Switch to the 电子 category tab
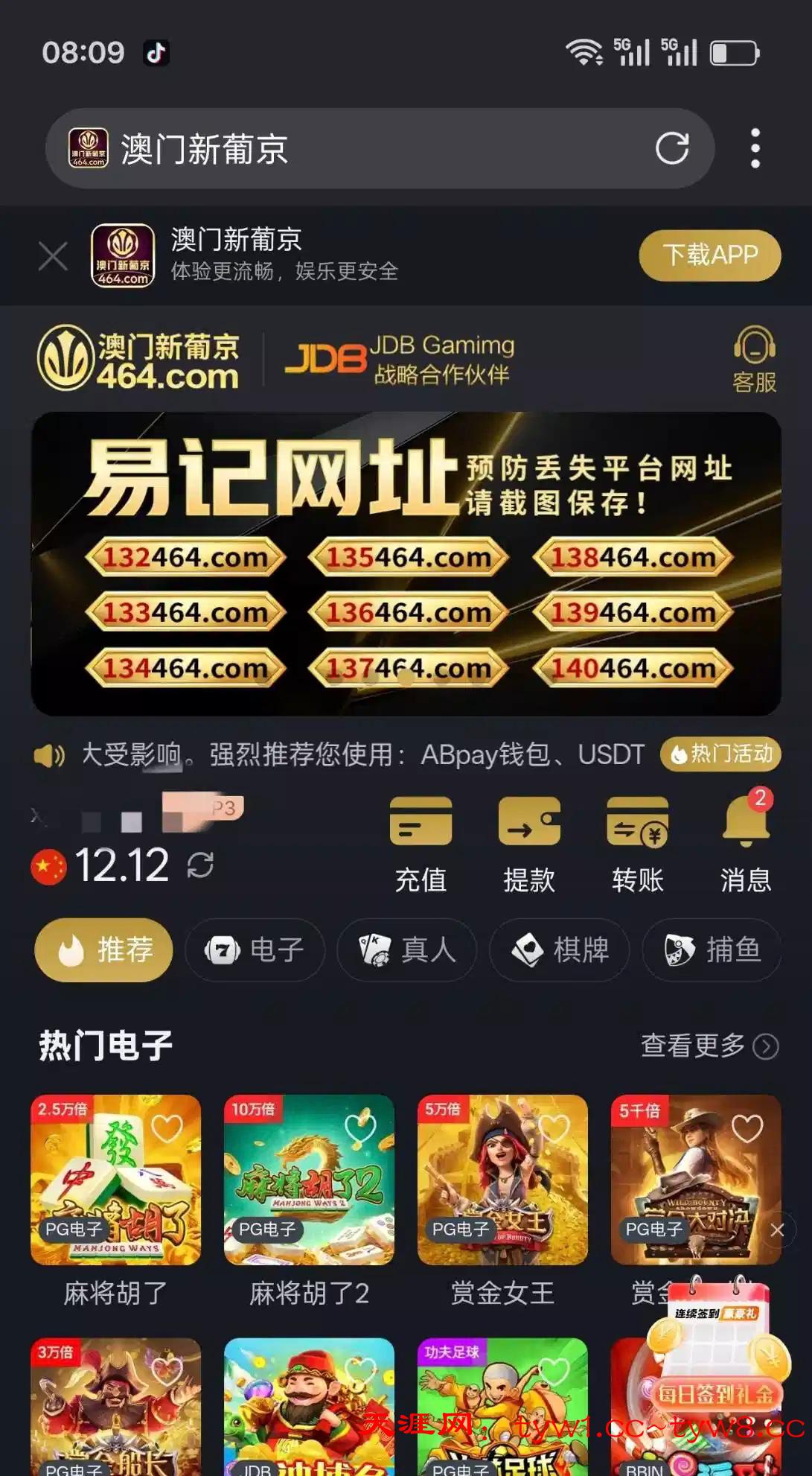 (255, 950)
